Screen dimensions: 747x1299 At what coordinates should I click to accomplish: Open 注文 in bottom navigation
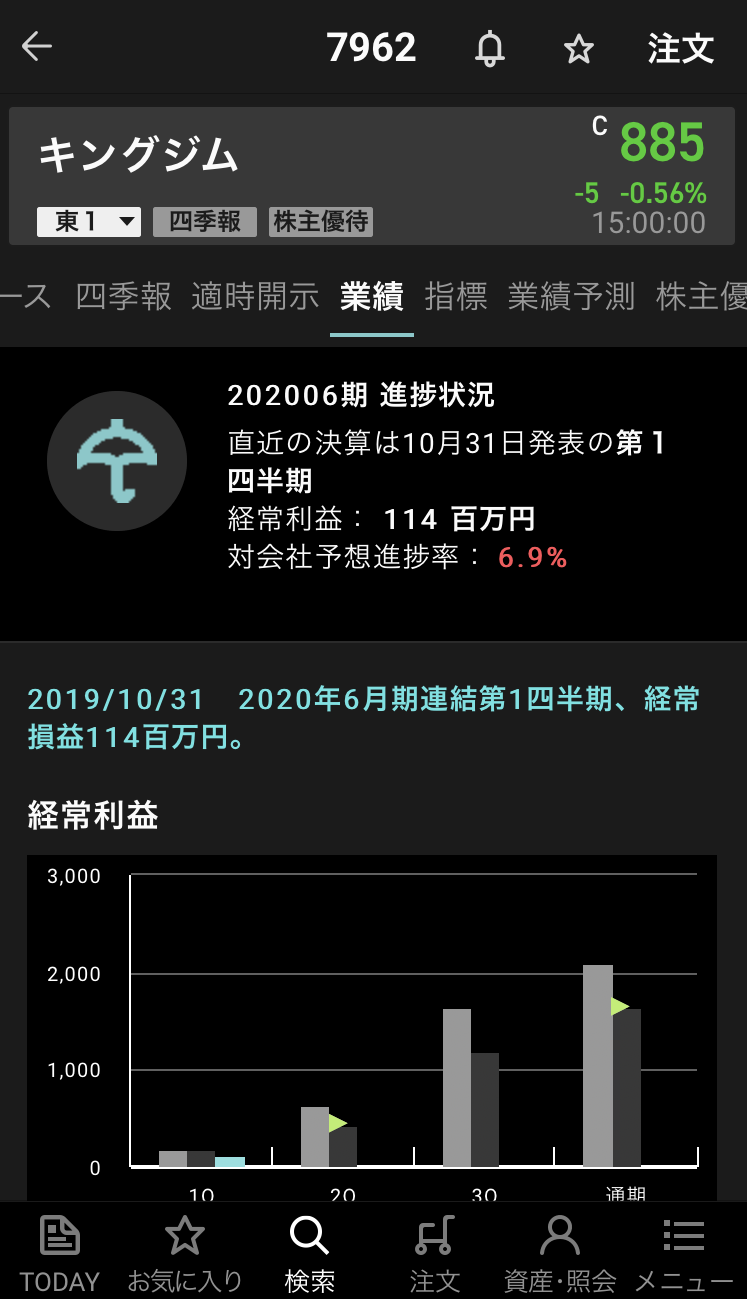click(x=434, y=1252)
